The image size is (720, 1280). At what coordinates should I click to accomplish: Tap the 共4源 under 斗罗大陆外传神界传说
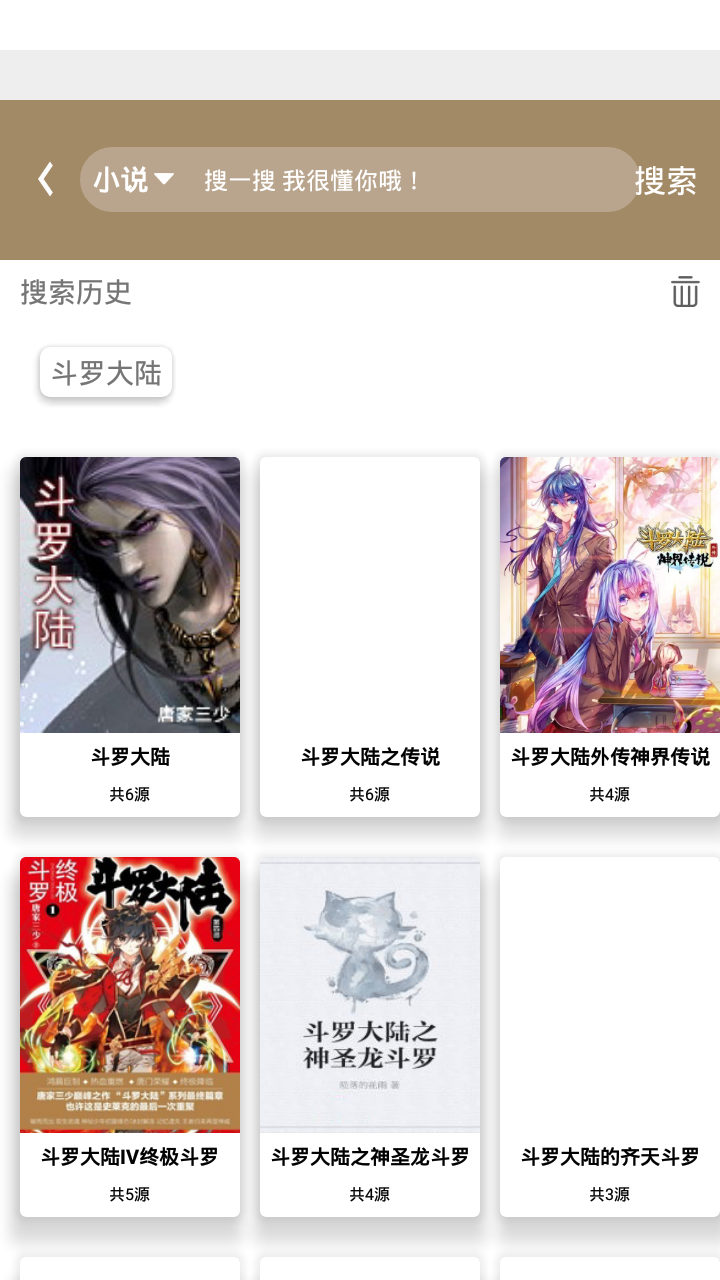pos(609,793)
